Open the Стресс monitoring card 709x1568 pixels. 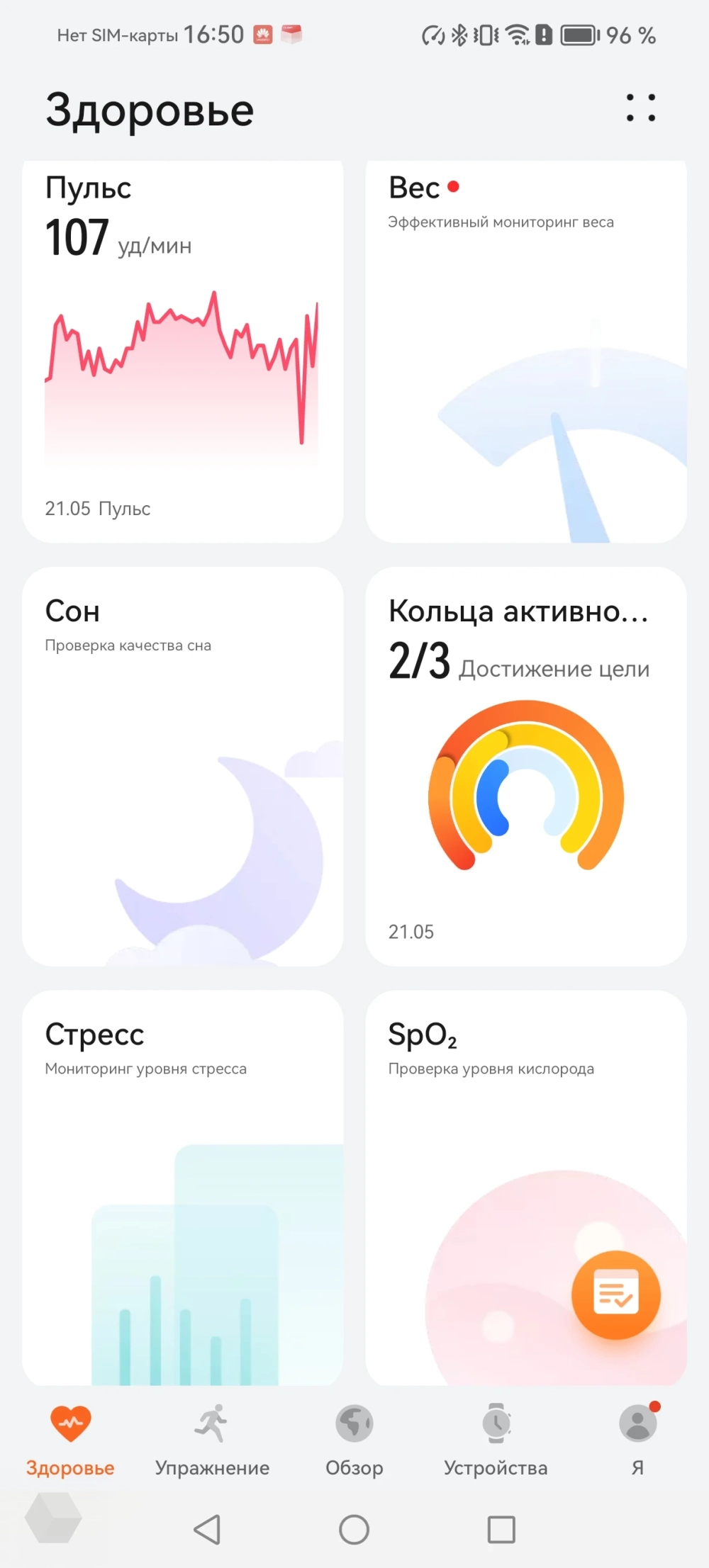click(x=182, y=1187)
